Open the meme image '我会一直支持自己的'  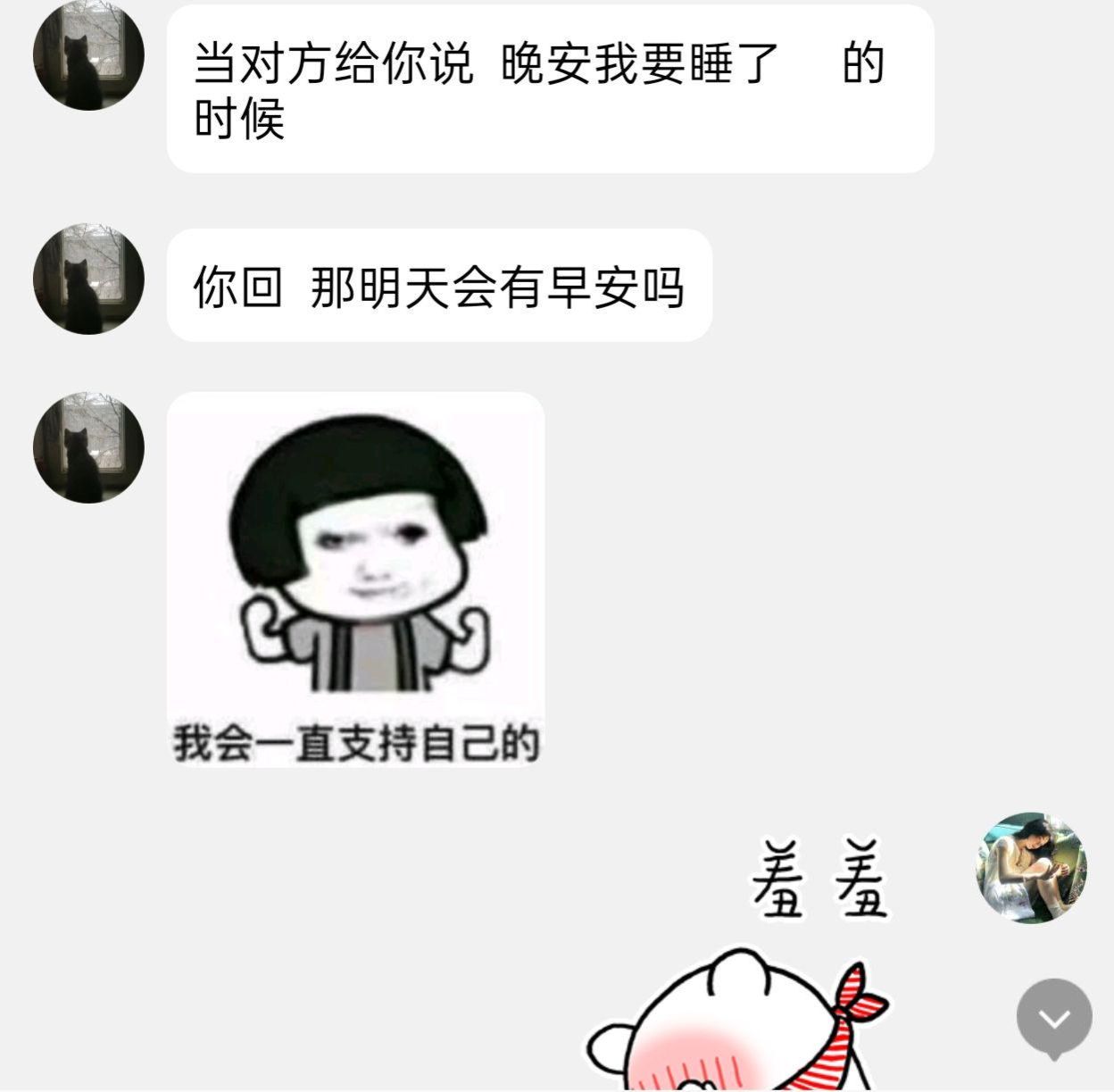click(355, 579)
